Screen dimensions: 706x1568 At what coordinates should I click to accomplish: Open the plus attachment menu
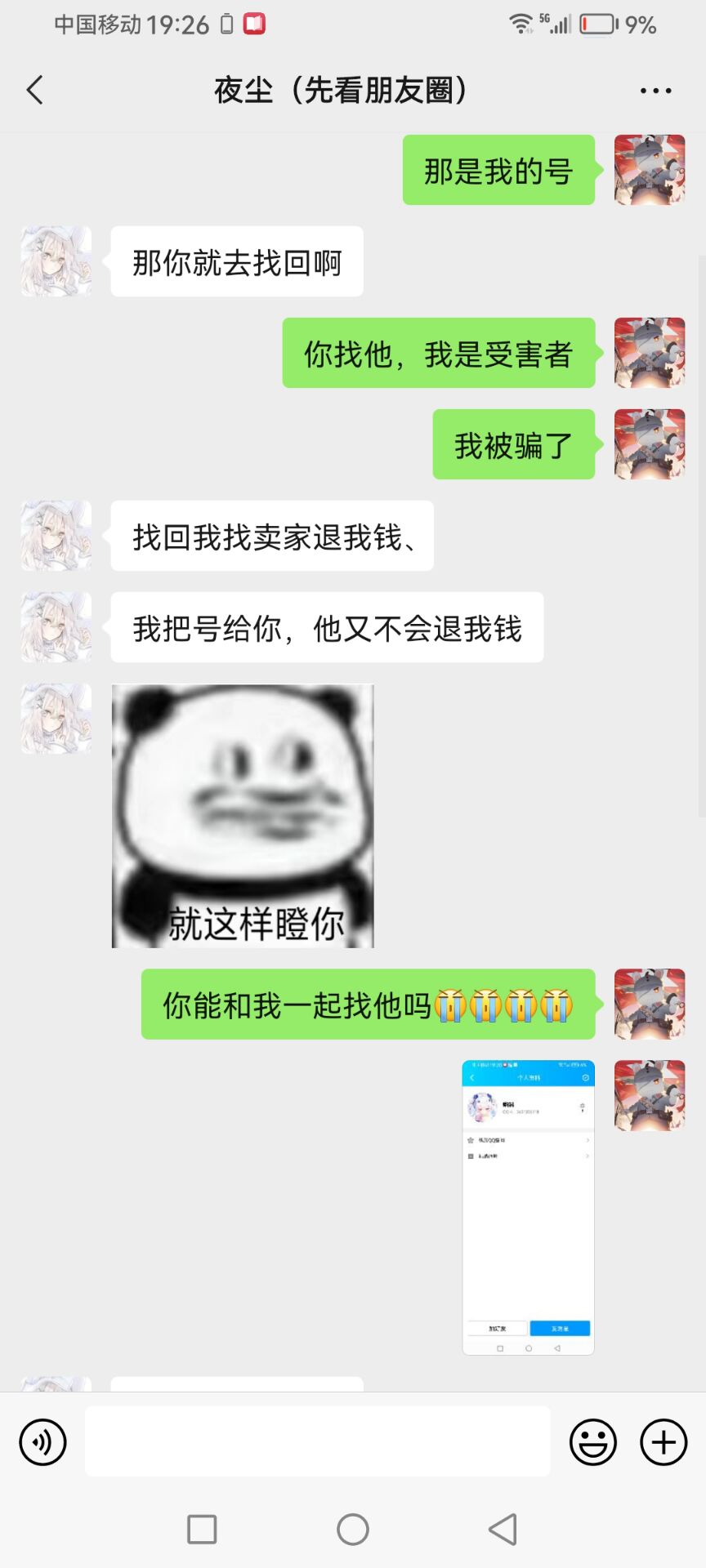pyautogui.click(x=663, y=1442)
